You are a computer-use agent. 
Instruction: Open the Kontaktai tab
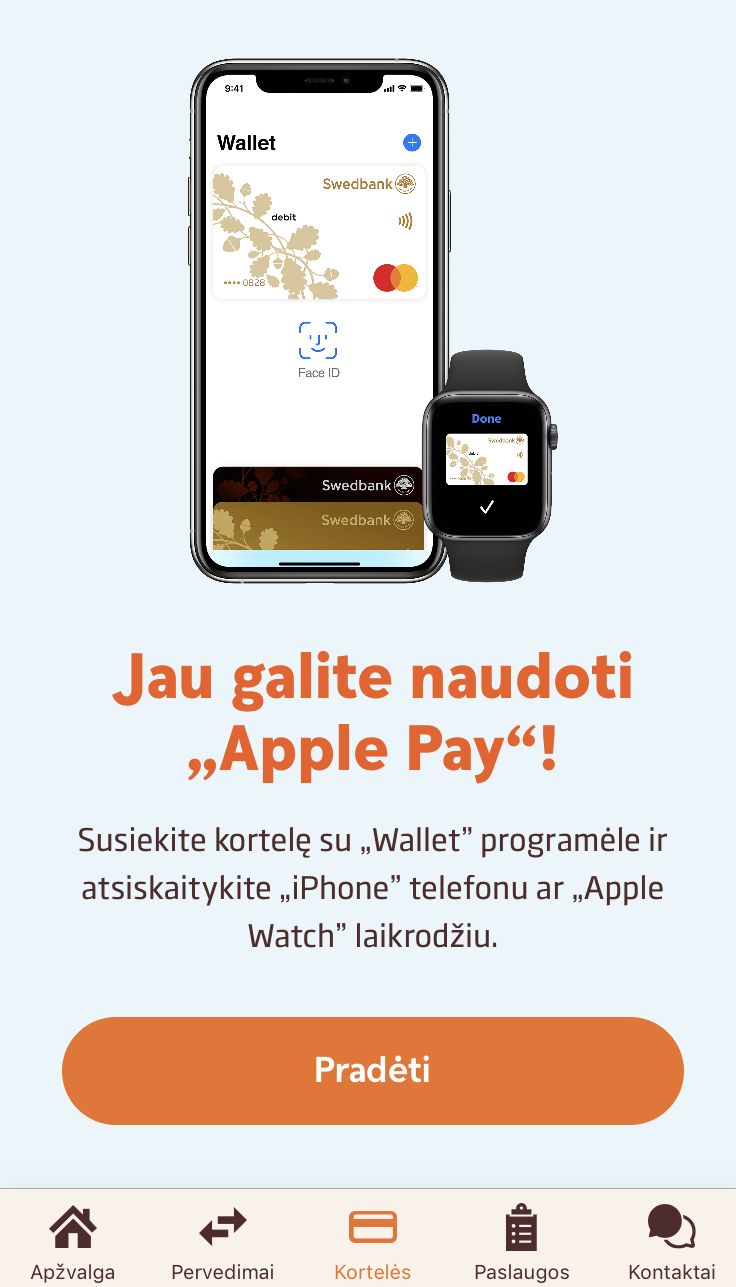click(x=671, y=1241)
